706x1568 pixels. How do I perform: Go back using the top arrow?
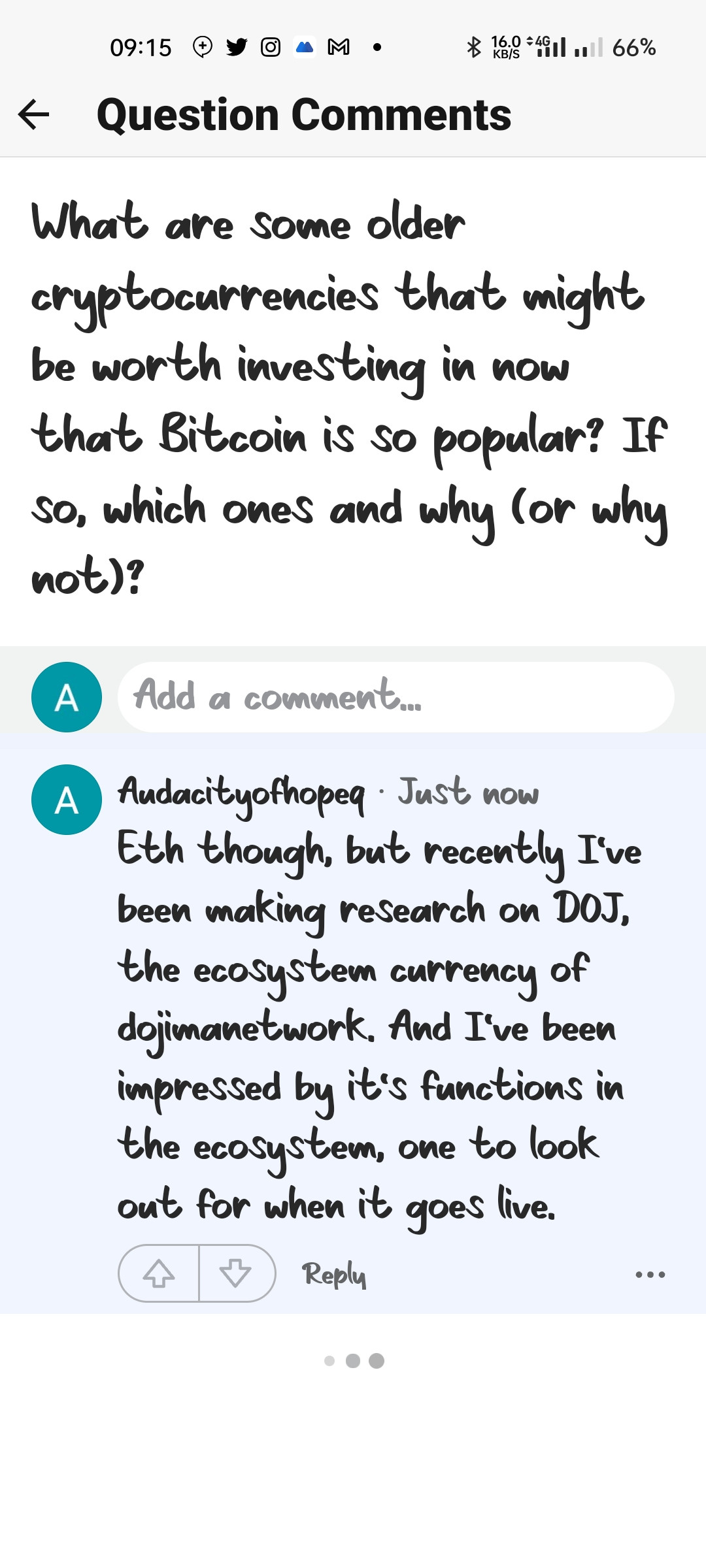(34, 114)
